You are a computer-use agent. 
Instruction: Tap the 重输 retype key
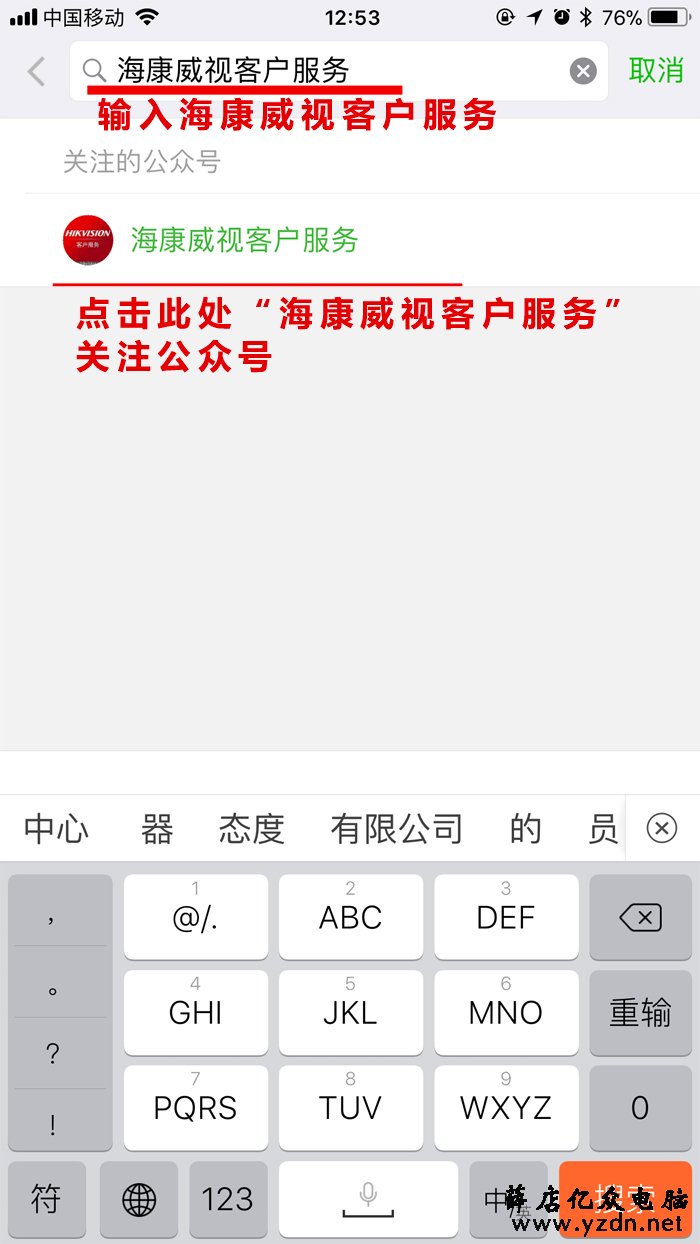640,1012
